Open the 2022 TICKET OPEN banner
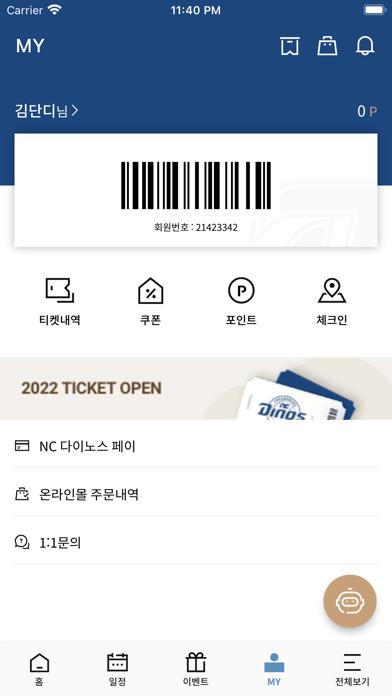The width and height of the screenshot is (392, 696). click(196, 388)
